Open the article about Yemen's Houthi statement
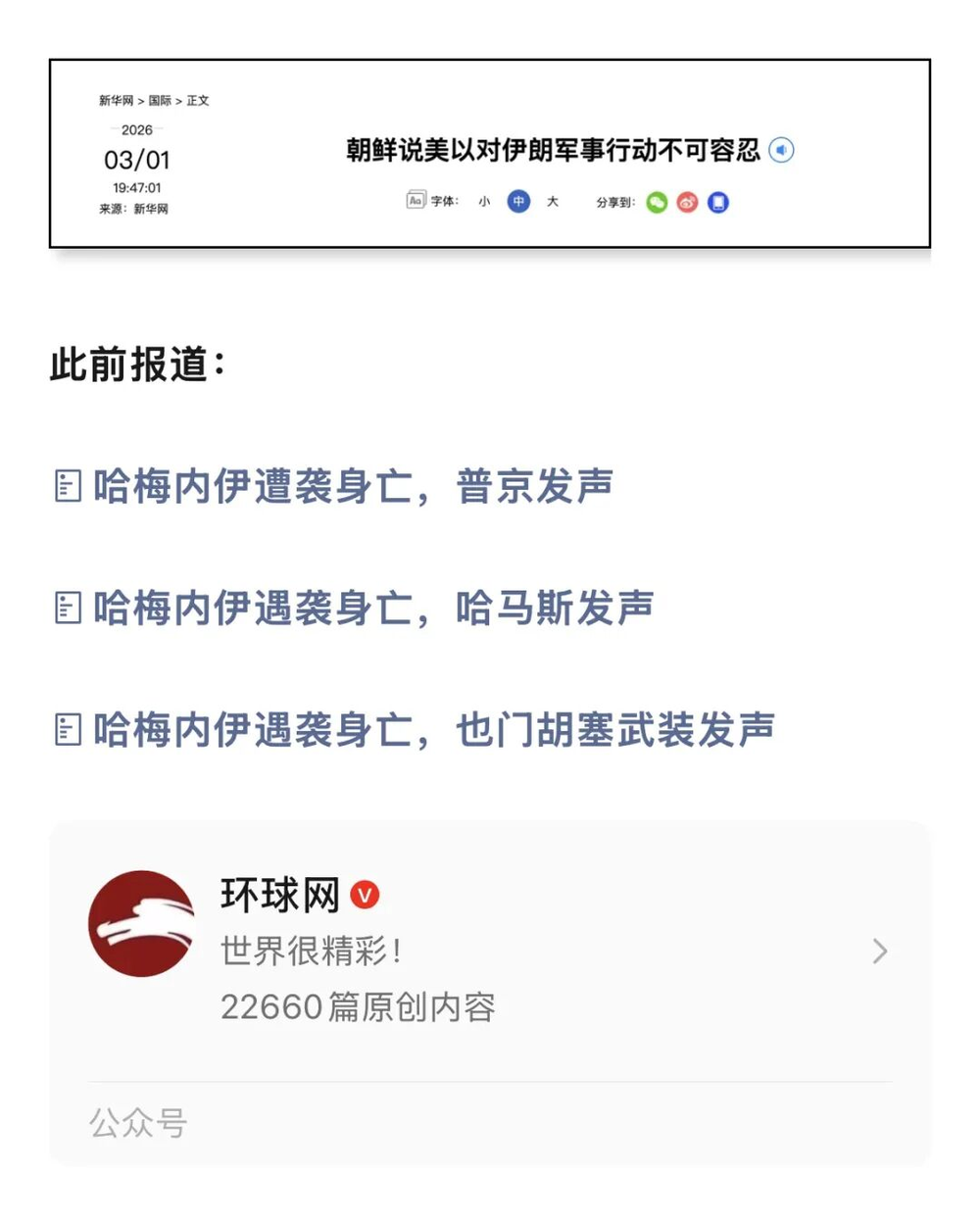The height and width of the screenshot is (1220, 980). 431,730
